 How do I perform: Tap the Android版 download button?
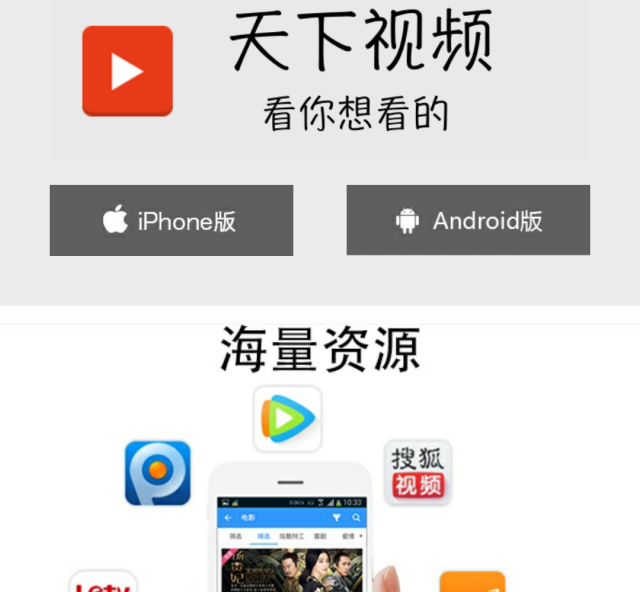pos(468,220)
